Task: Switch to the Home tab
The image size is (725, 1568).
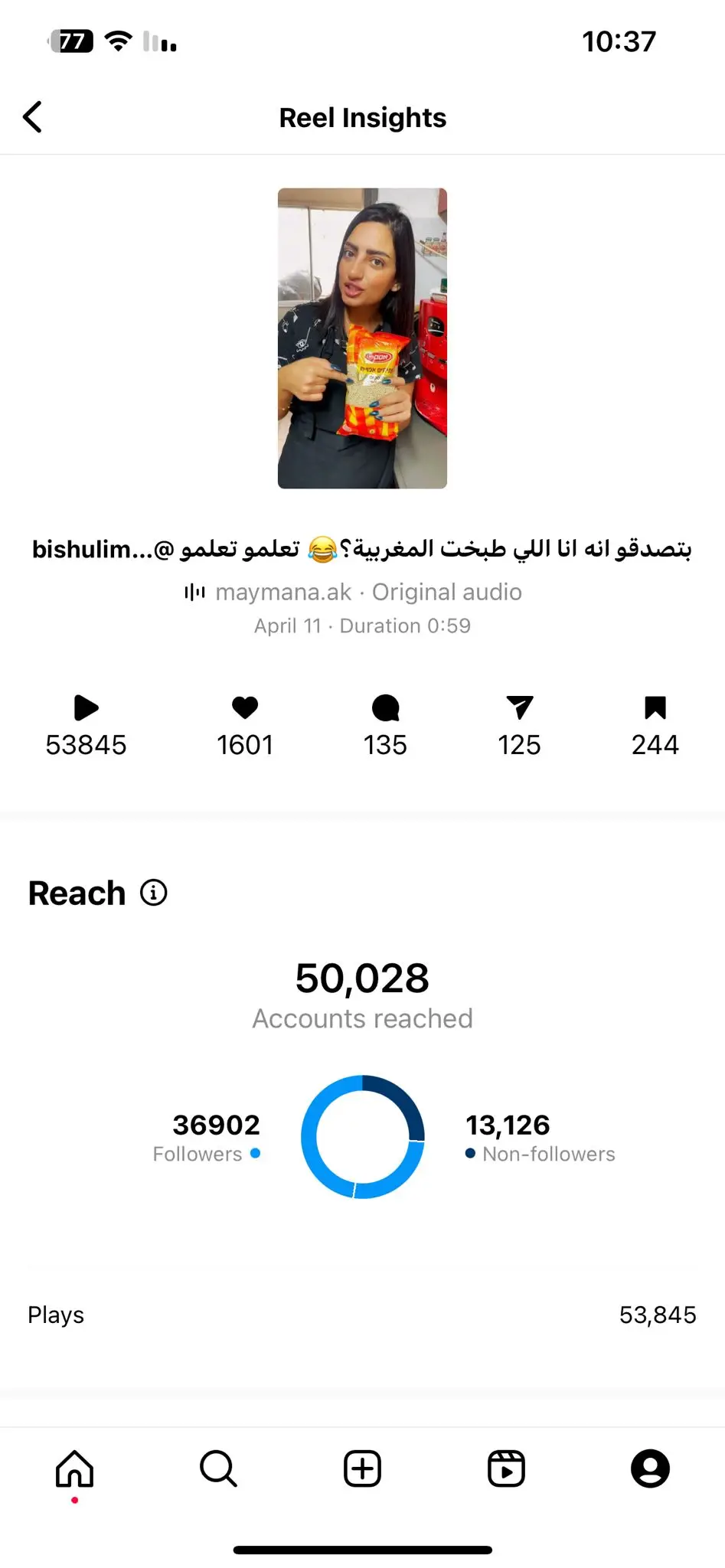Action: tap(74, 1468)
